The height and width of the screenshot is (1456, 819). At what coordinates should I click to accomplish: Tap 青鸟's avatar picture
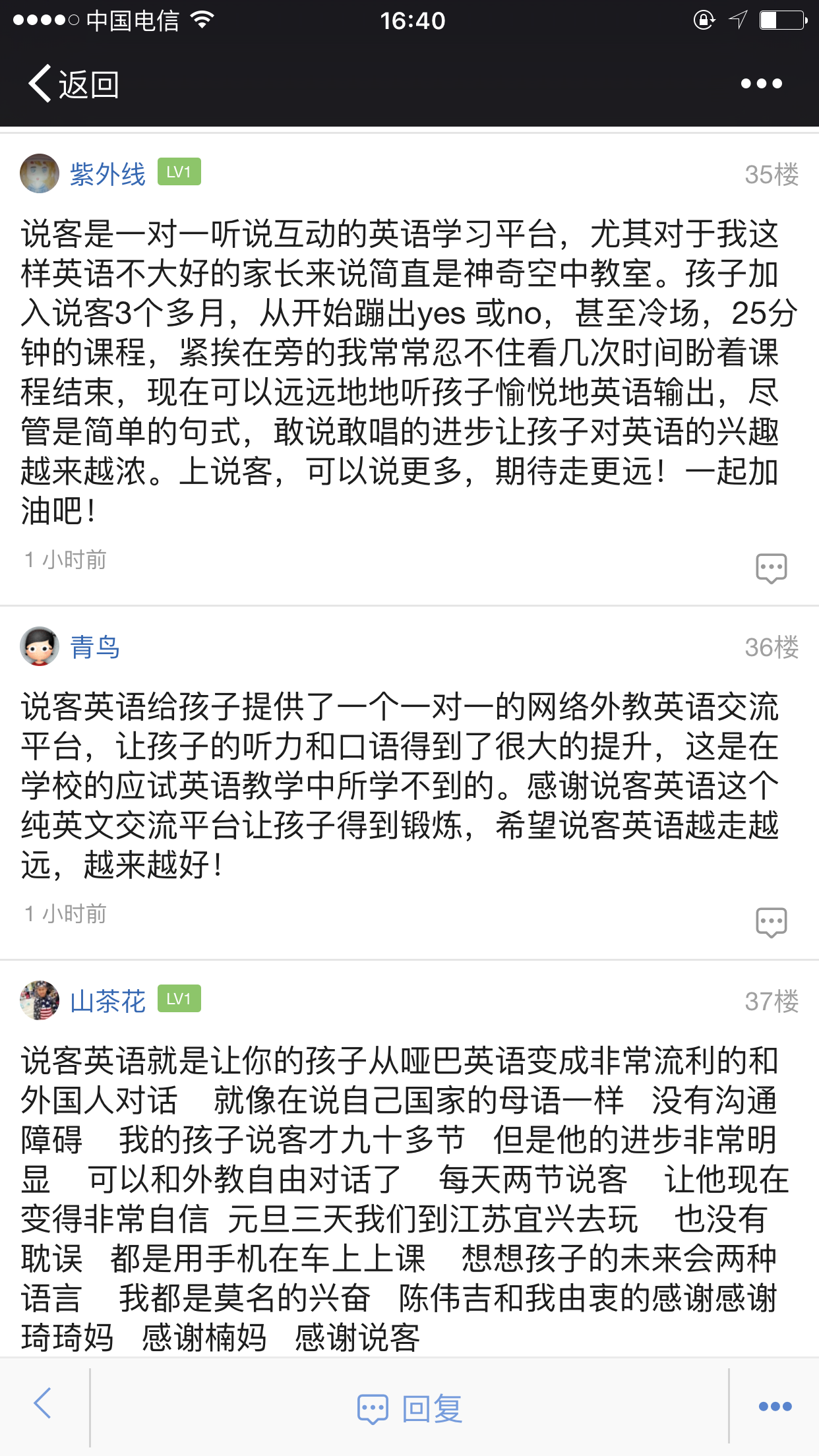point(40,646)
